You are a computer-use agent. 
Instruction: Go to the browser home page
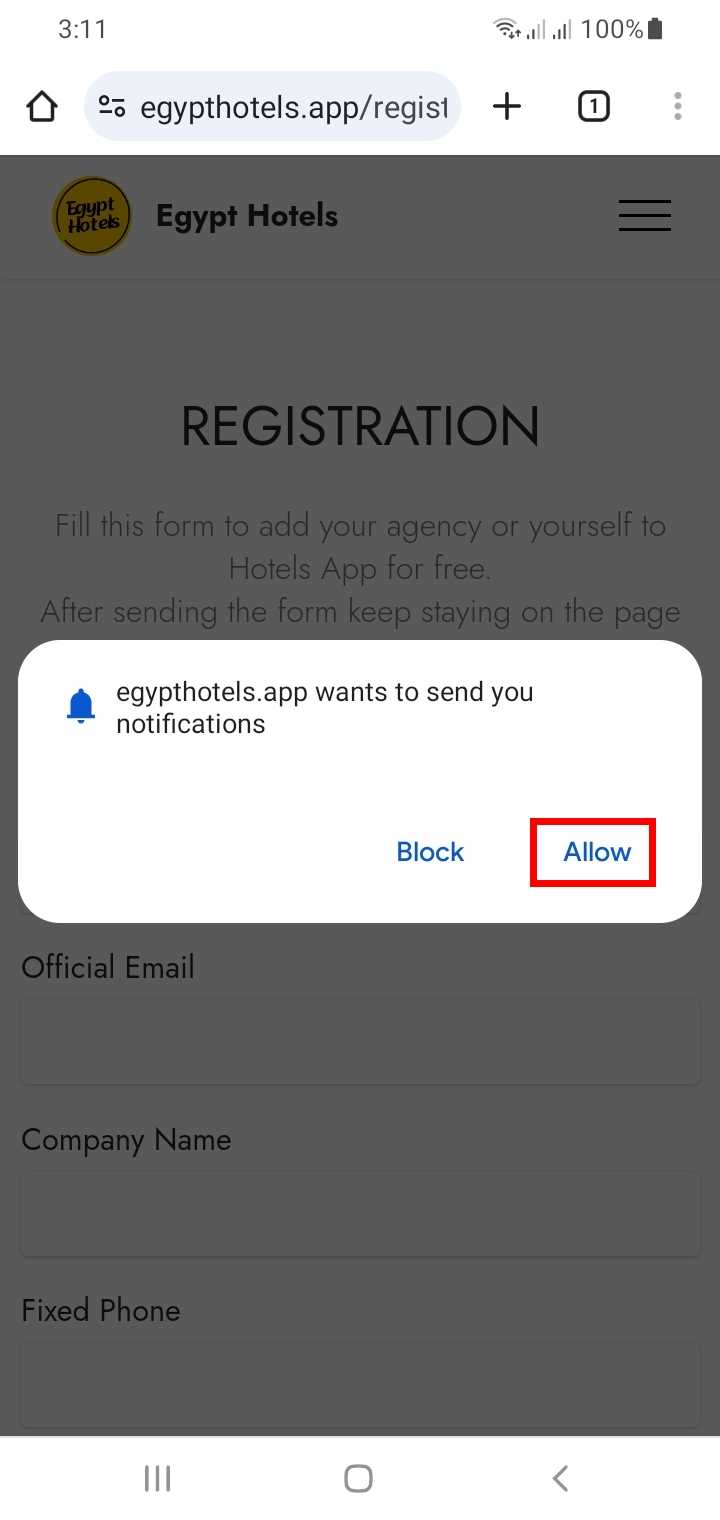(x=42, y=106)
